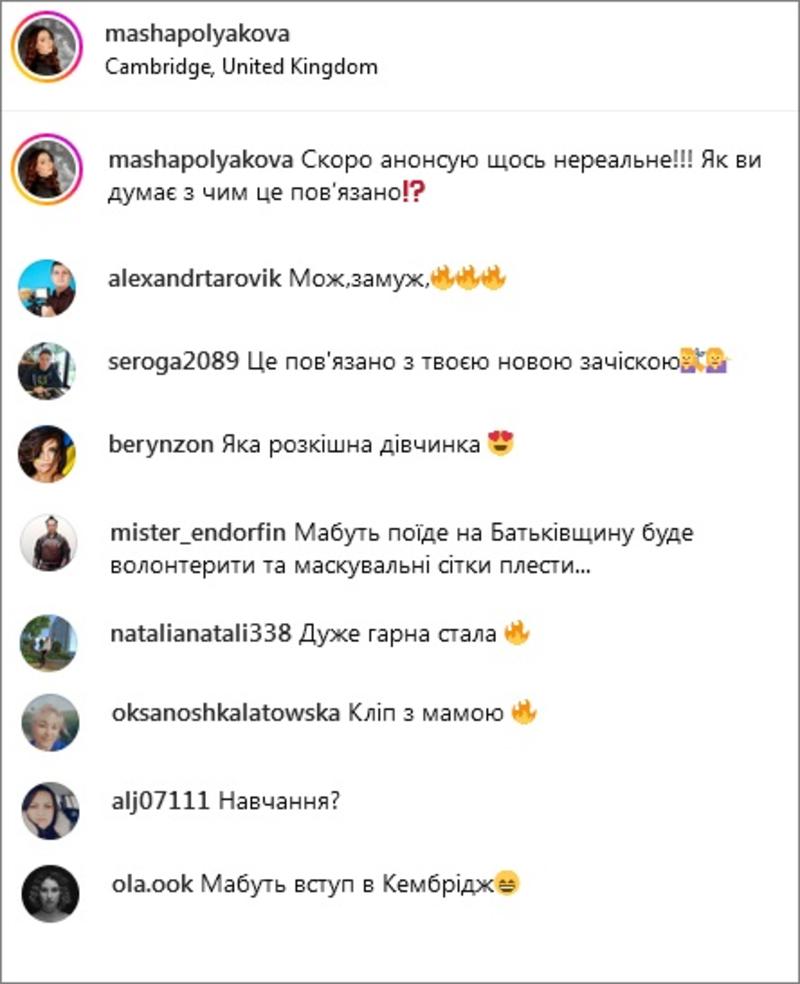Open mashapolyakova profile from the header username
This screenshot has height=984, width=800.
(x=198, y=34)
